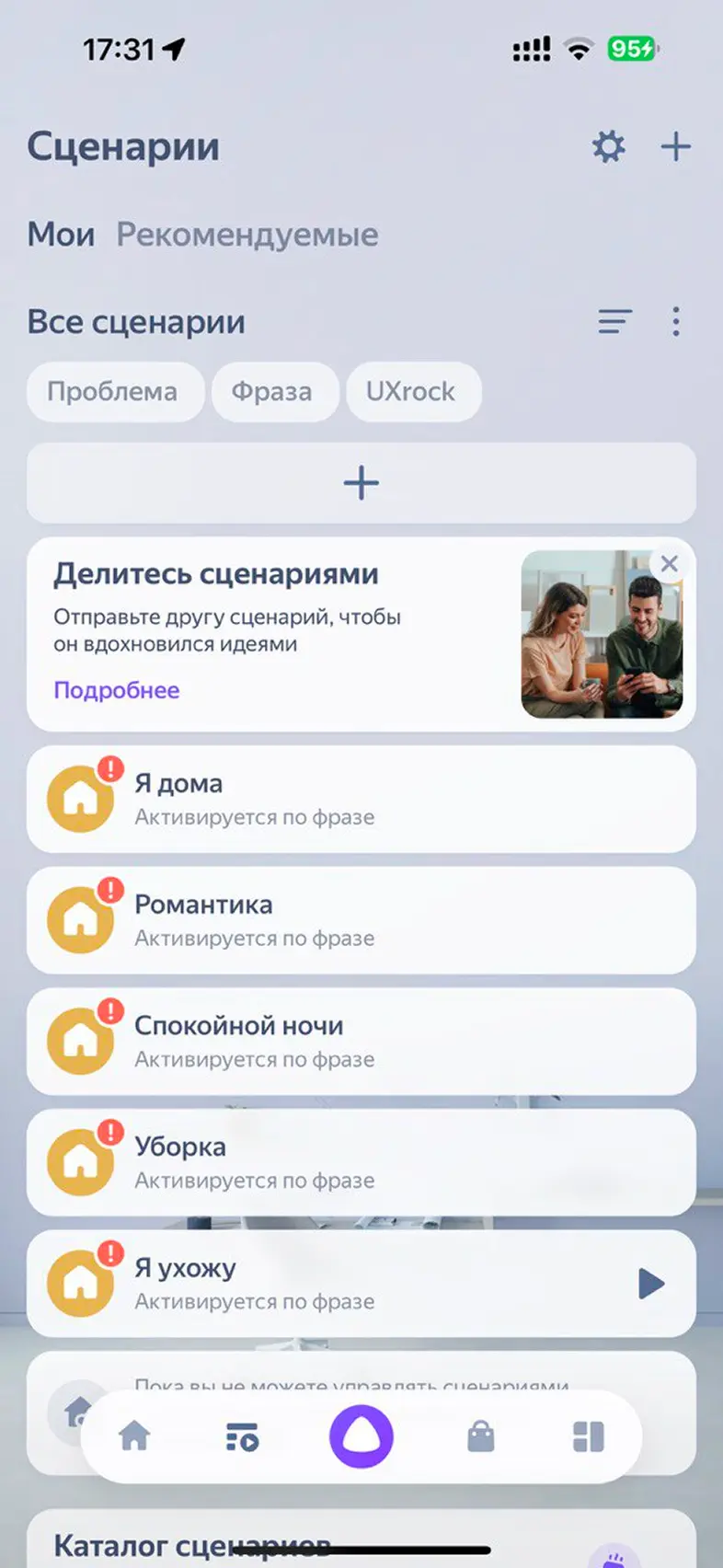Activate the Alice voice assistant button
This screenshot has width=723, height=1568.
pos(361,1435)
